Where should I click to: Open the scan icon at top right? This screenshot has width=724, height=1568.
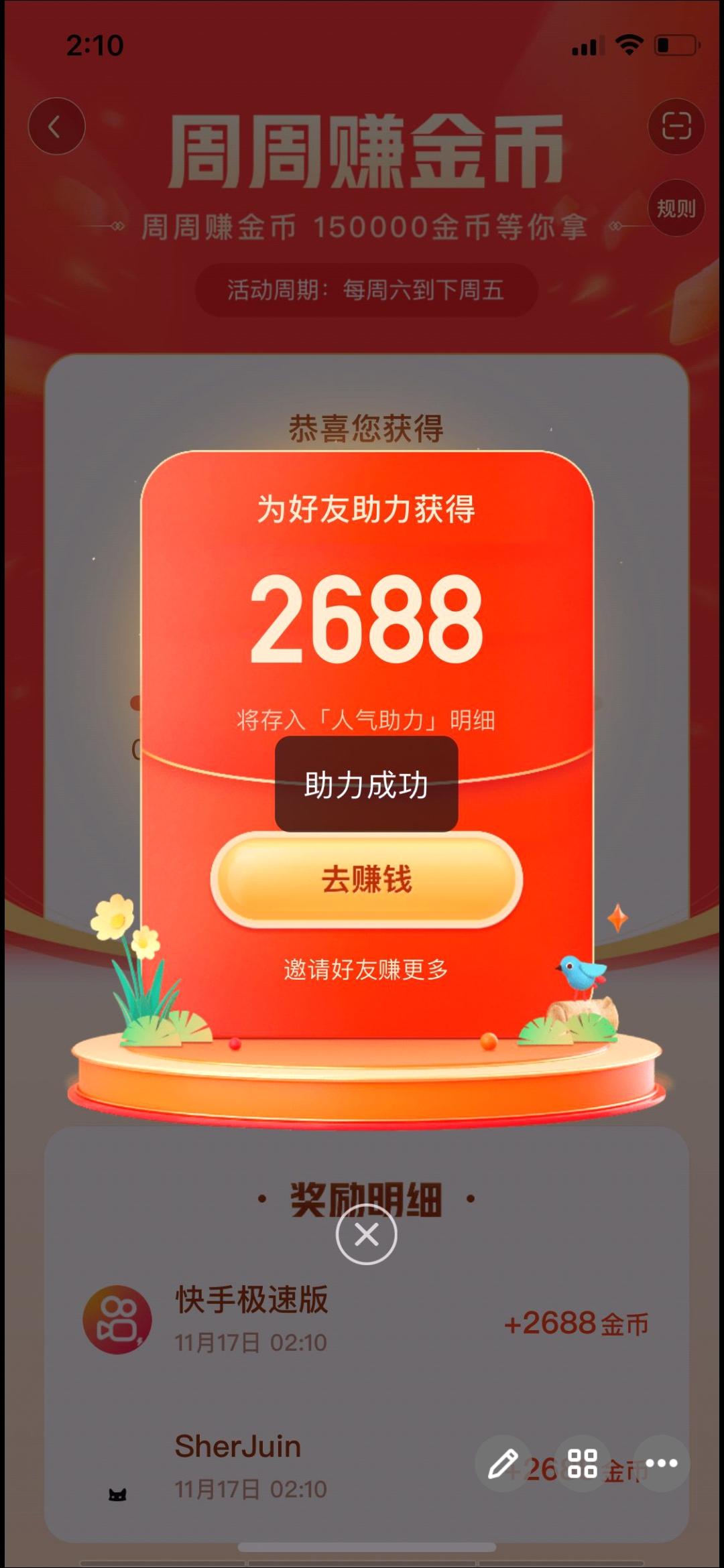tap(676, 126)
